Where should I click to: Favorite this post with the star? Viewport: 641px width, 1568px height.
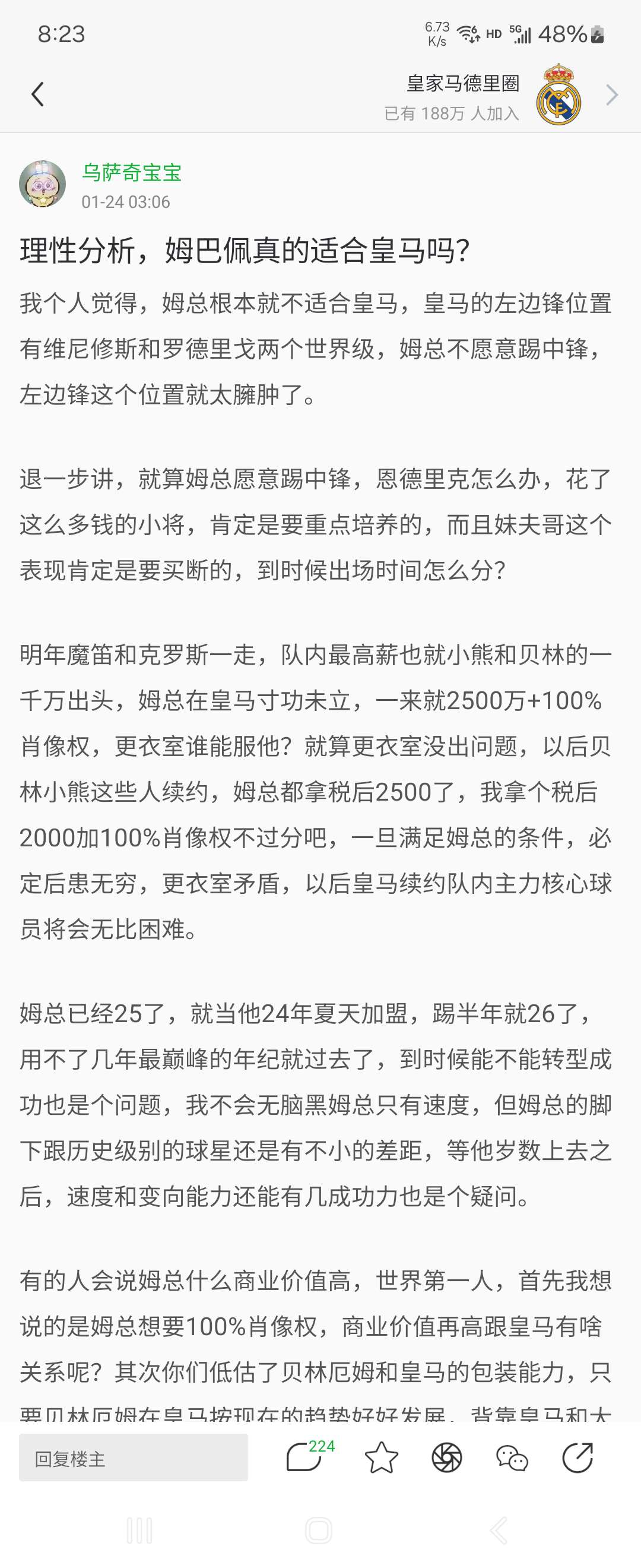[381, 1458]
